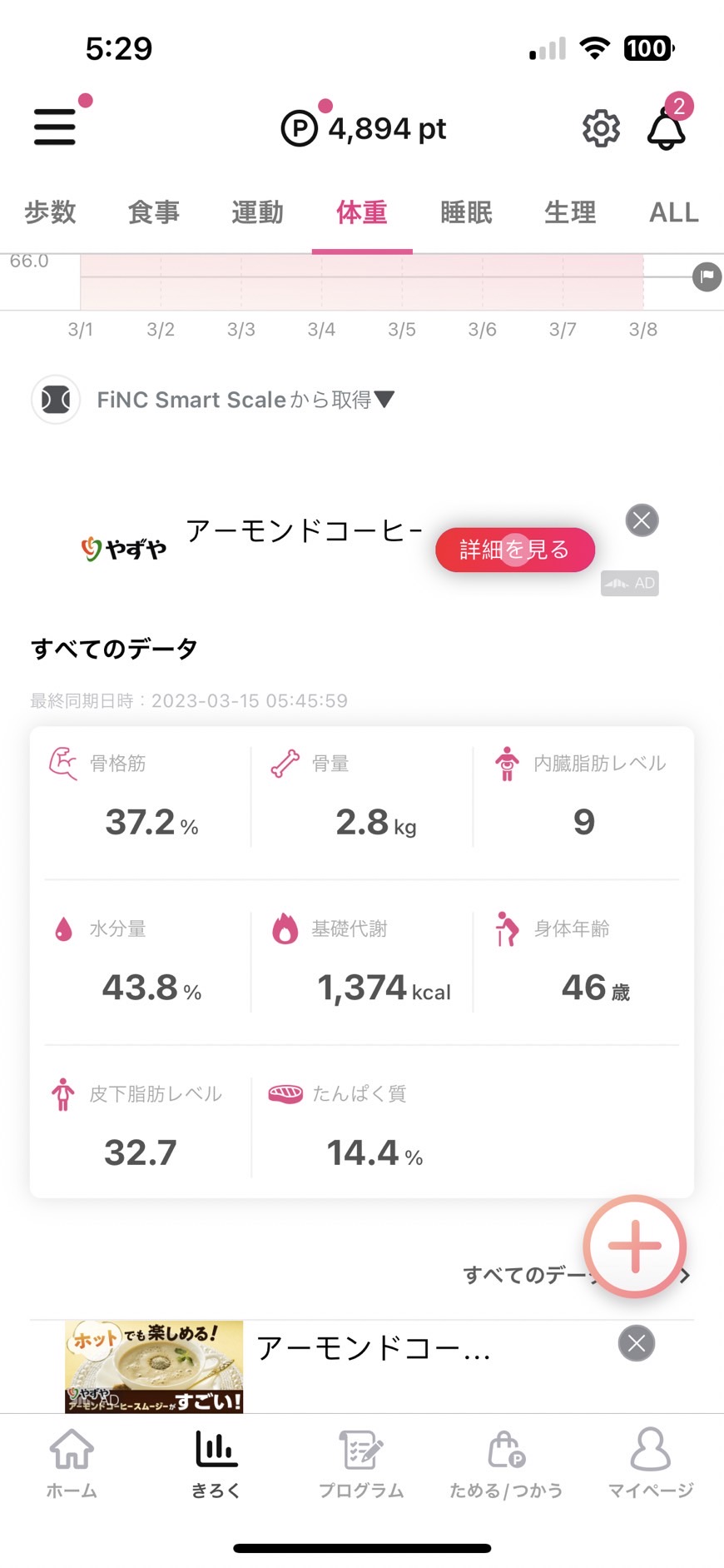Open the hamburger menu
The image size is (724, 1568).
tap(55, 127)
